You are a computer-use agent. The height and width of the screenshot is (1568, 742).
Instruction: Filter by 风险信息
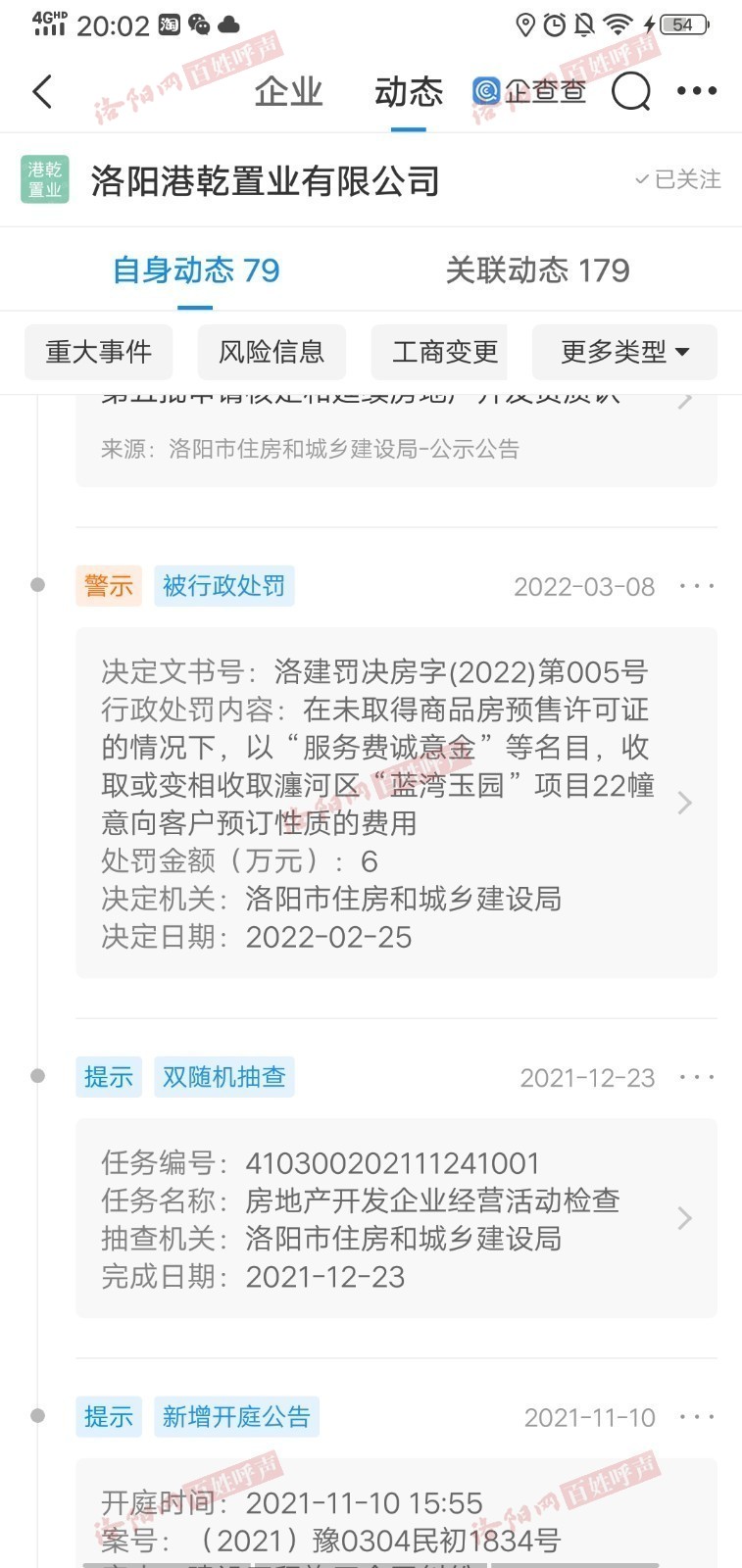click(272, 352)
